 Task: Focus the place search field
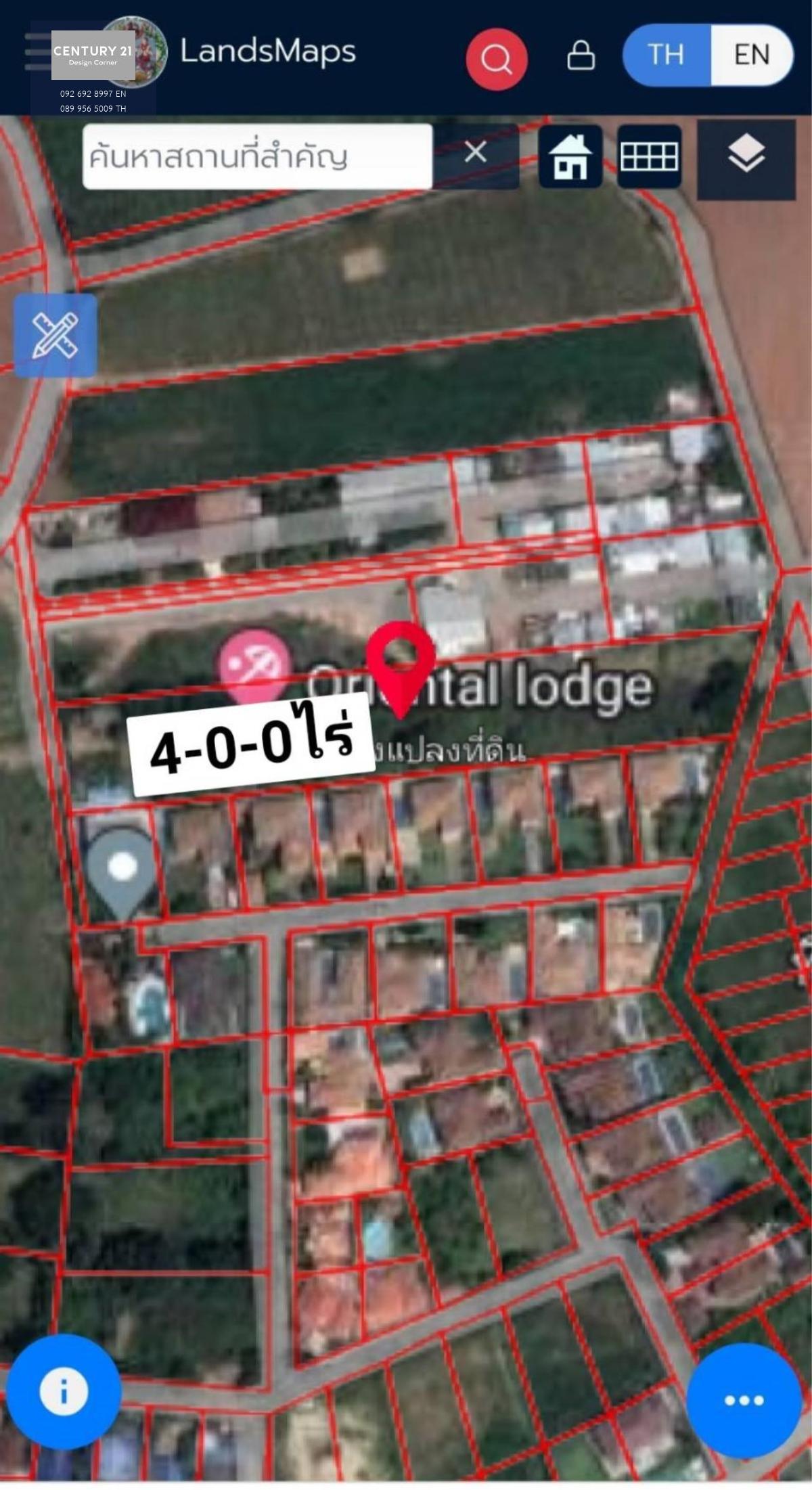[257, 156]
